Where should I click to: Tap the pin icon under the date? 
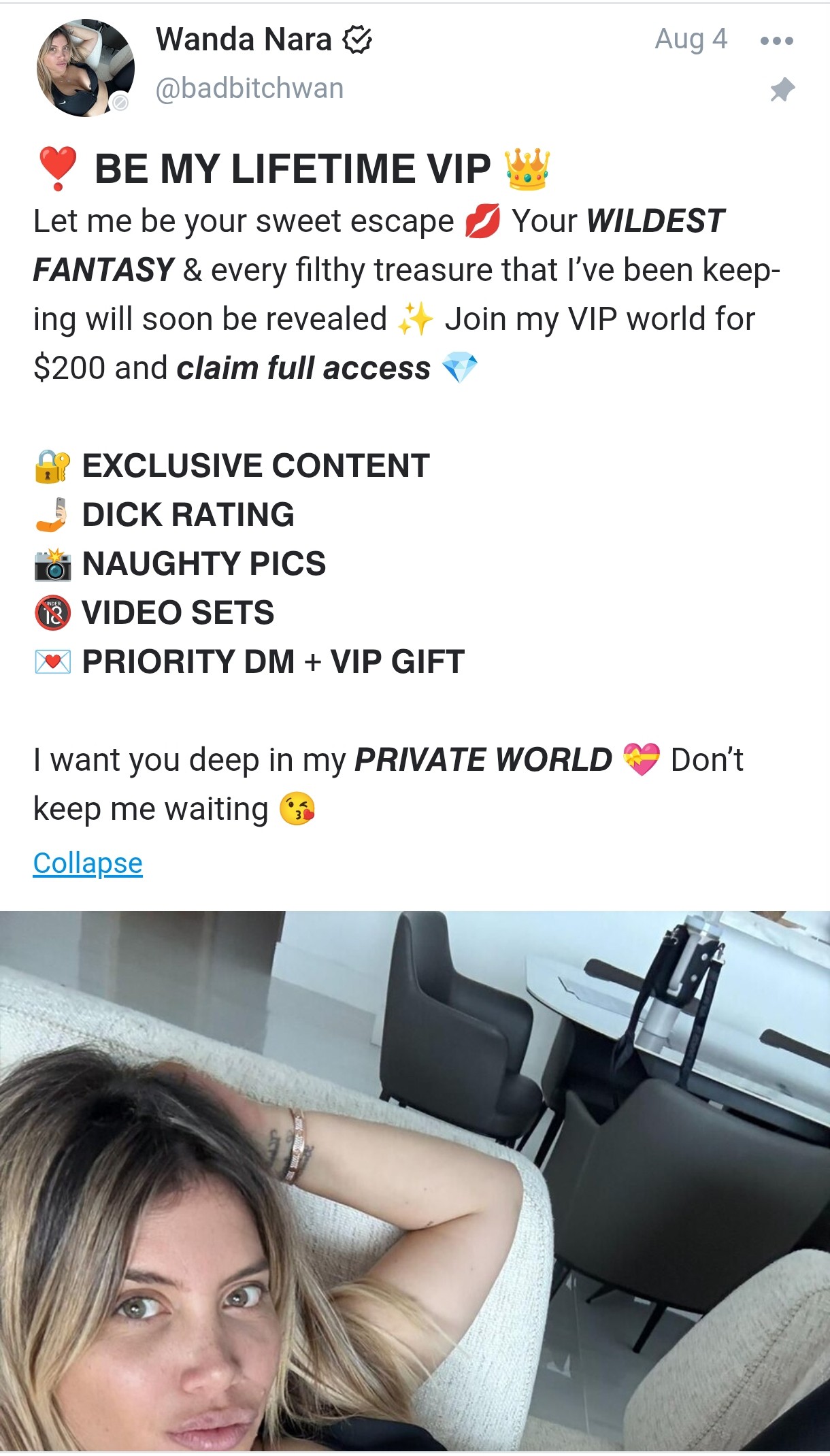pyautogui.click(x=782, y=90)
